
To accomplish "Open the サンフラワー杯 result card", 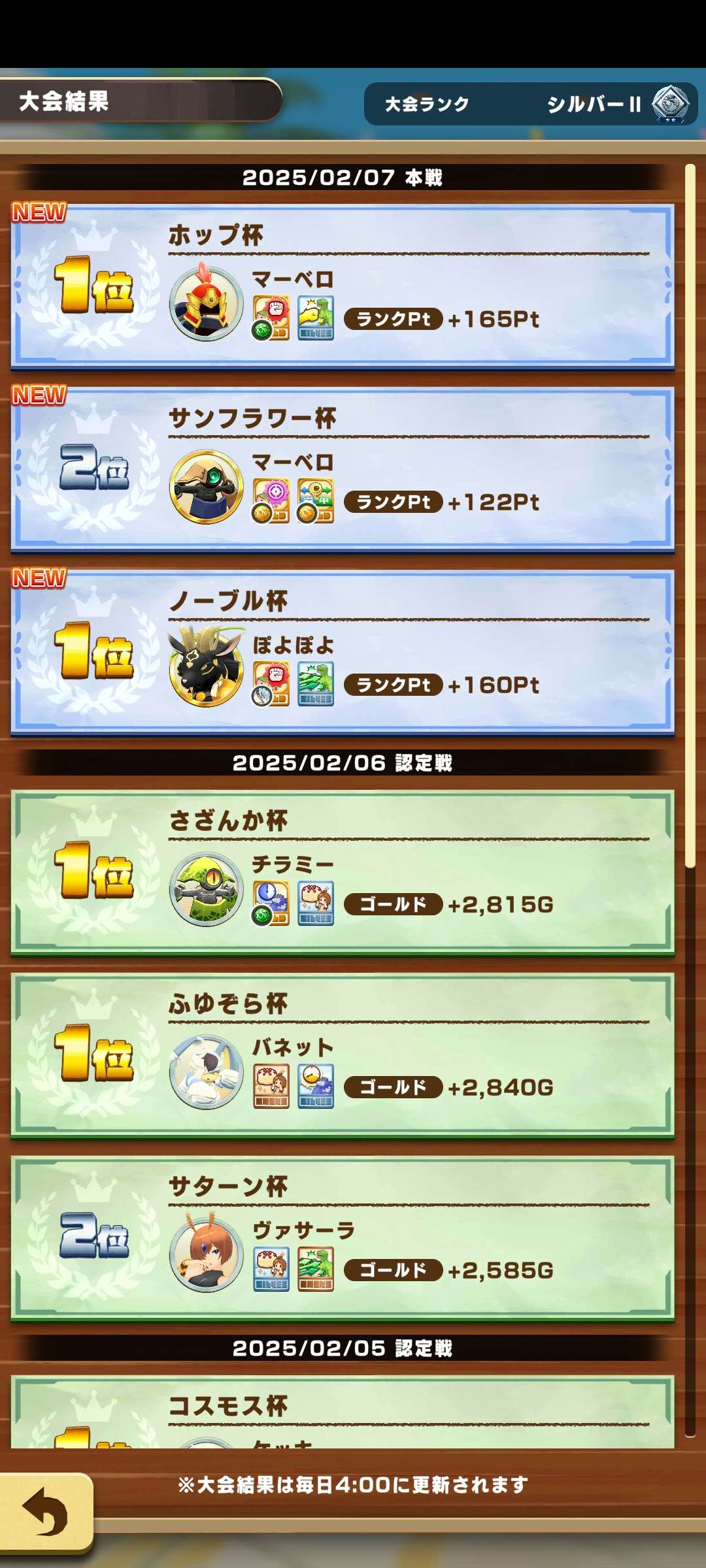I will (343, 469).
